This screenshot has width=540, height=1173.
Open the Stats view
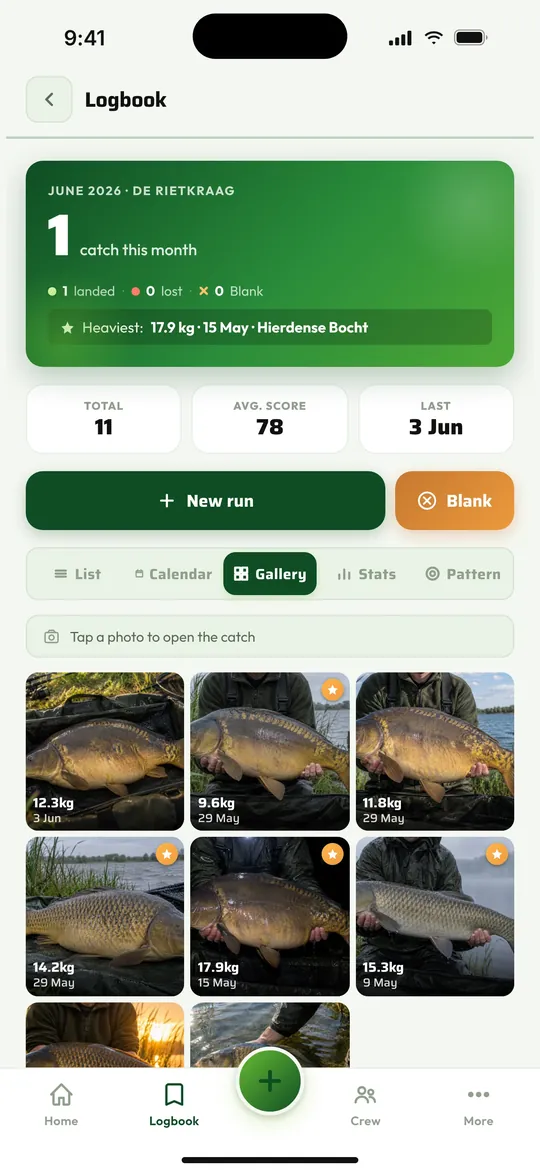tap(366, 574)
